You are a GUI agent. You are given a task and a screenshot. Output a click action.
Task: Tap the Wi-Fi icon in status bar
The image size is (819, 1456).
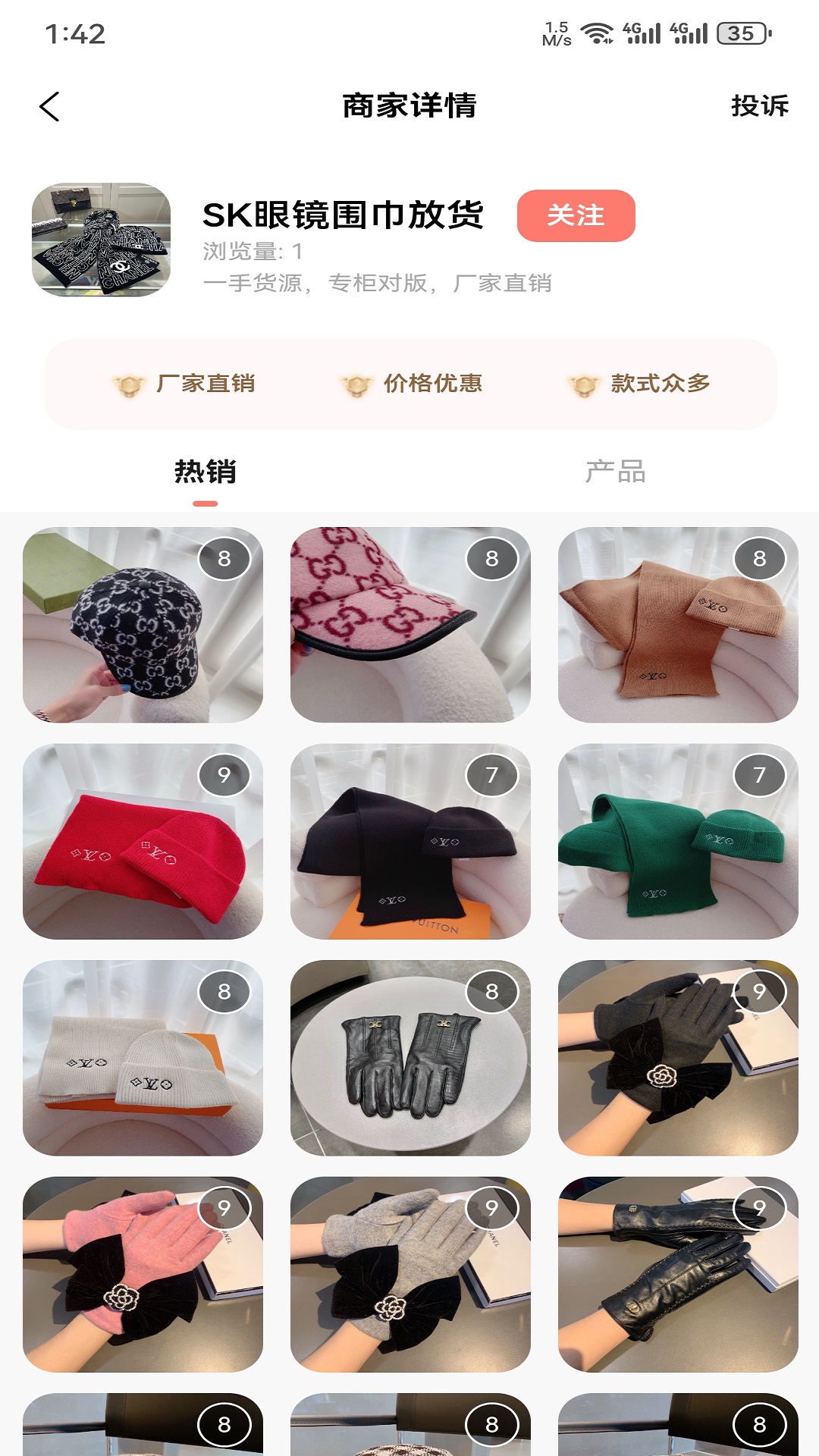(x=595, y=30)
